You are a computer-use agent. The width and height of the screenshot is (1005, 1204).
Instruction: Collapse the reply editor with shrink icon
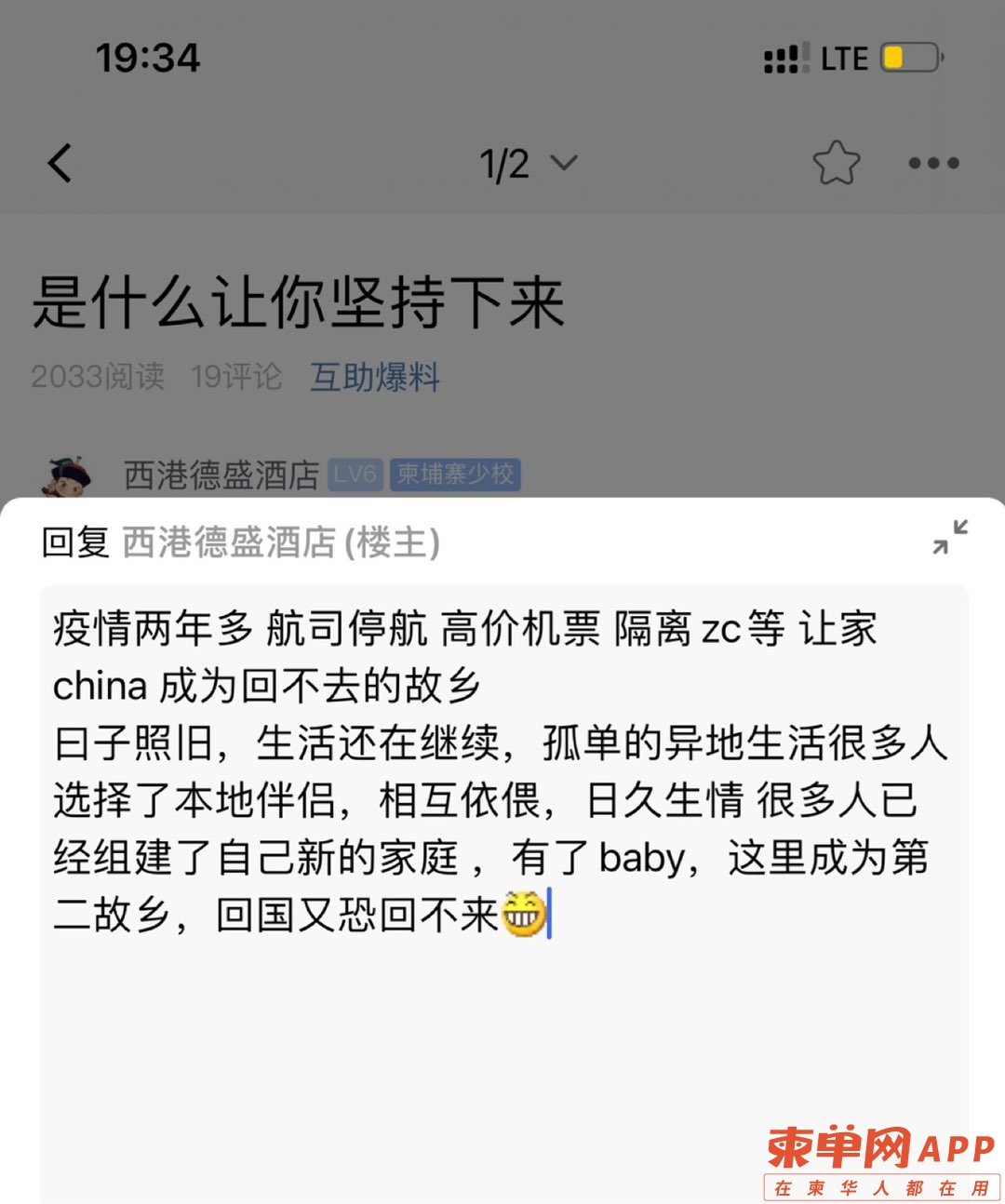[x=950, y=537]
